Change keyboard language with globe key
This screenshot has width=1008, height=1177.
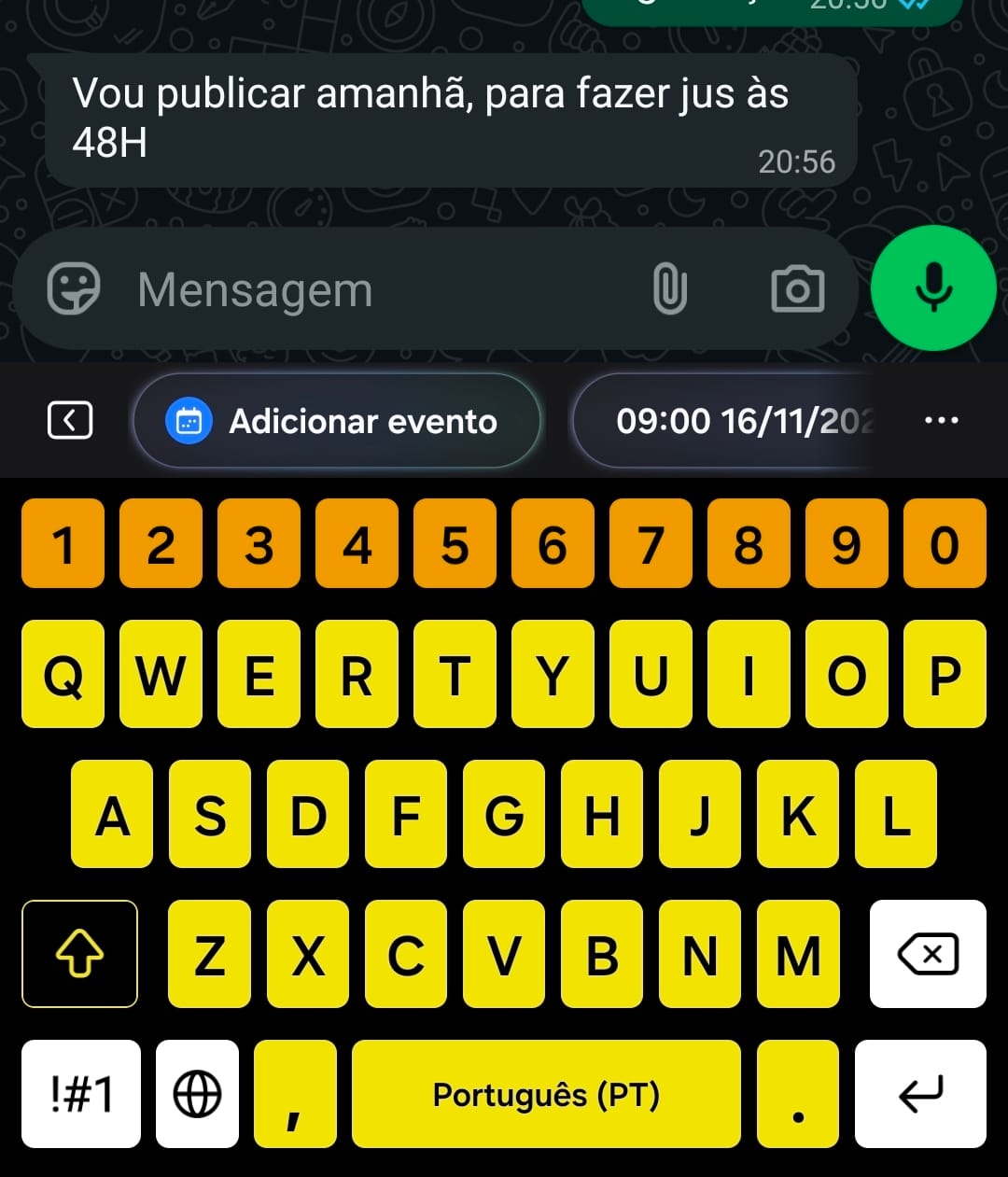tap(197, 1094)
